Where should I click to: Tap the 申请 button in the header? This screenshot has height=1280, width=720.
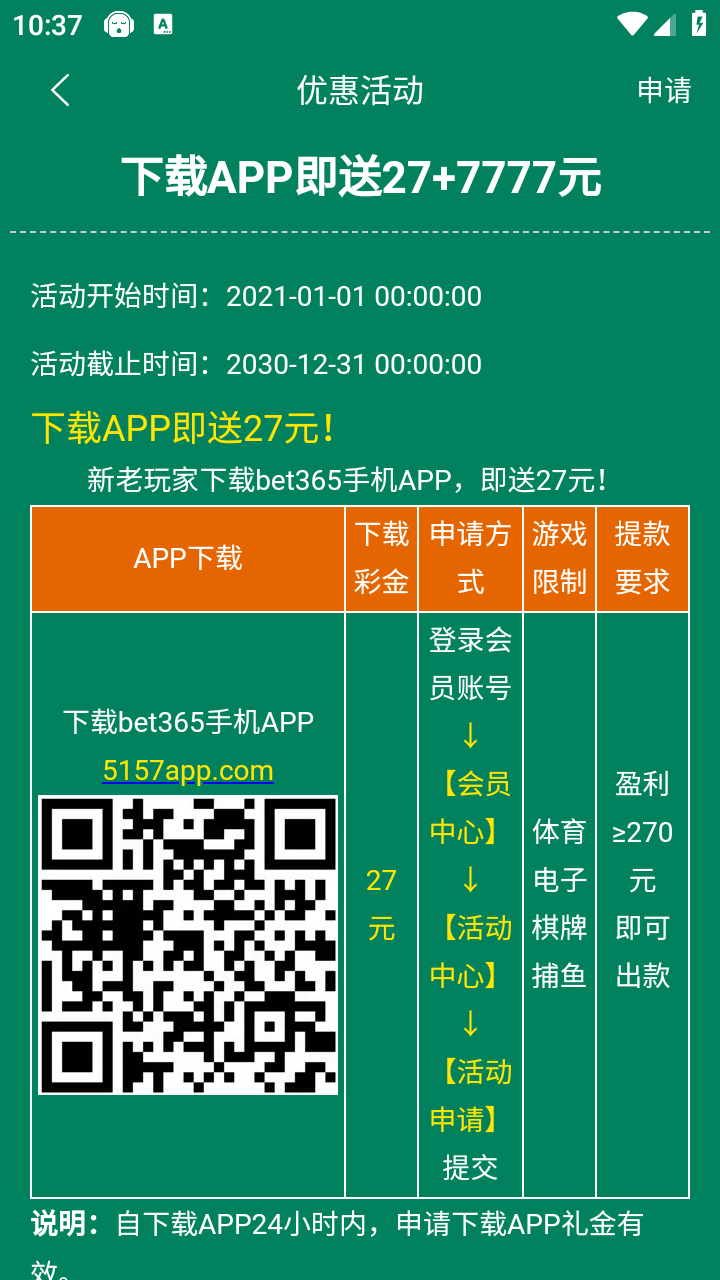664,91
